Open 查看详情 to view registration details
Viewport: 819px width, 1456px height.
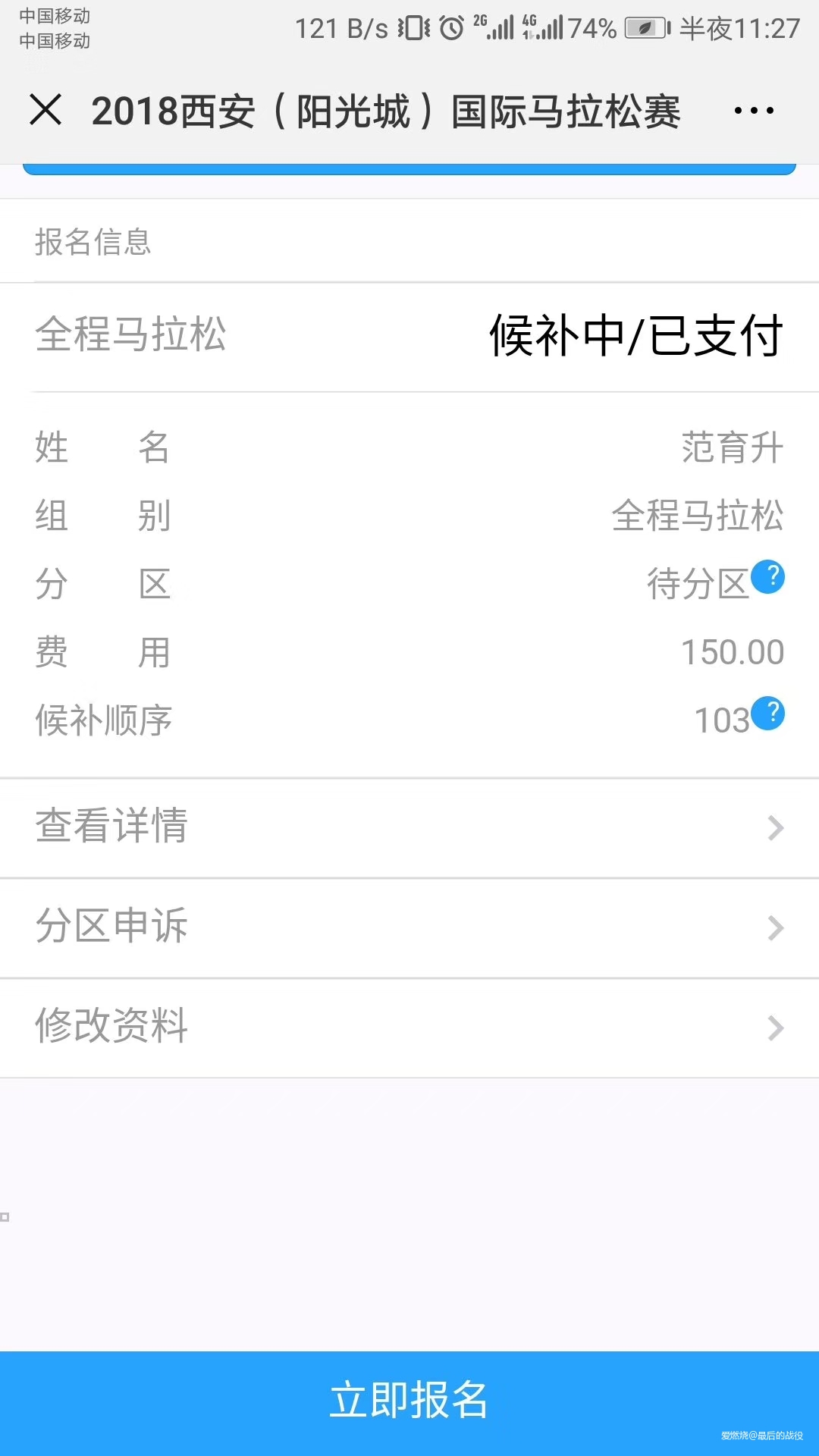(x=112, y=827)
